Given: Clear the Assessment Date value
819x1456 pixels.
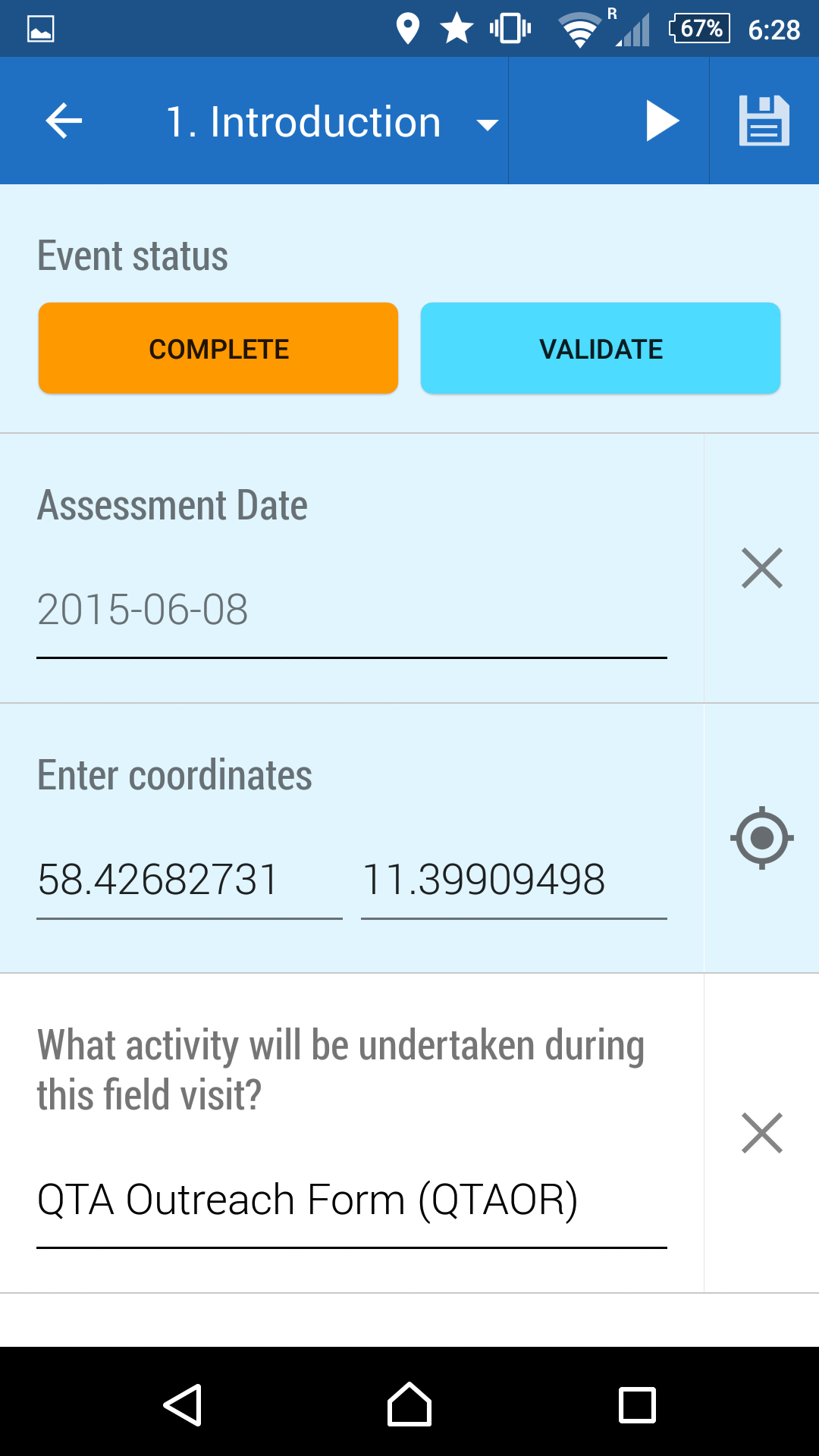Looking at the screenshot, I should pos(761,569).
